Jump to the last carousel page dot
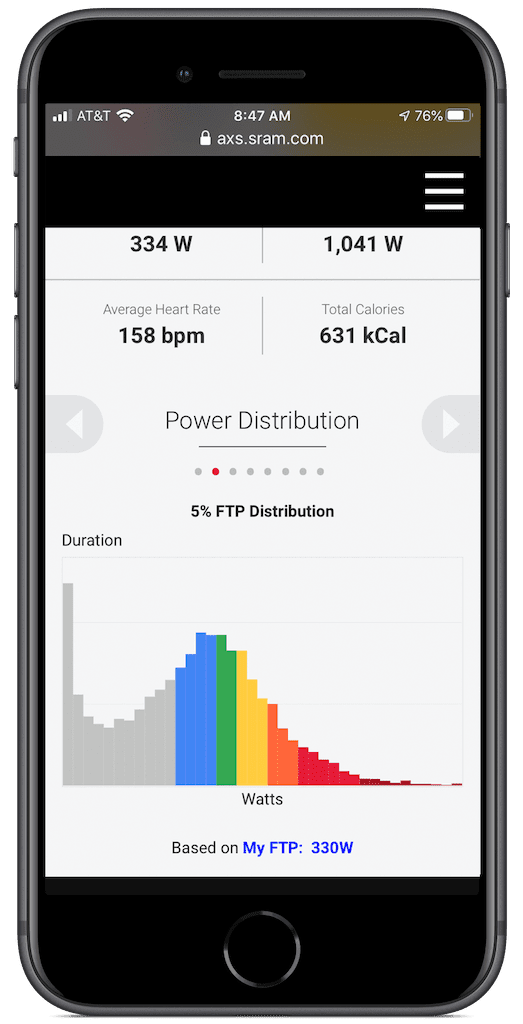This screenshot has height=1024, width=523. (320, 472)
